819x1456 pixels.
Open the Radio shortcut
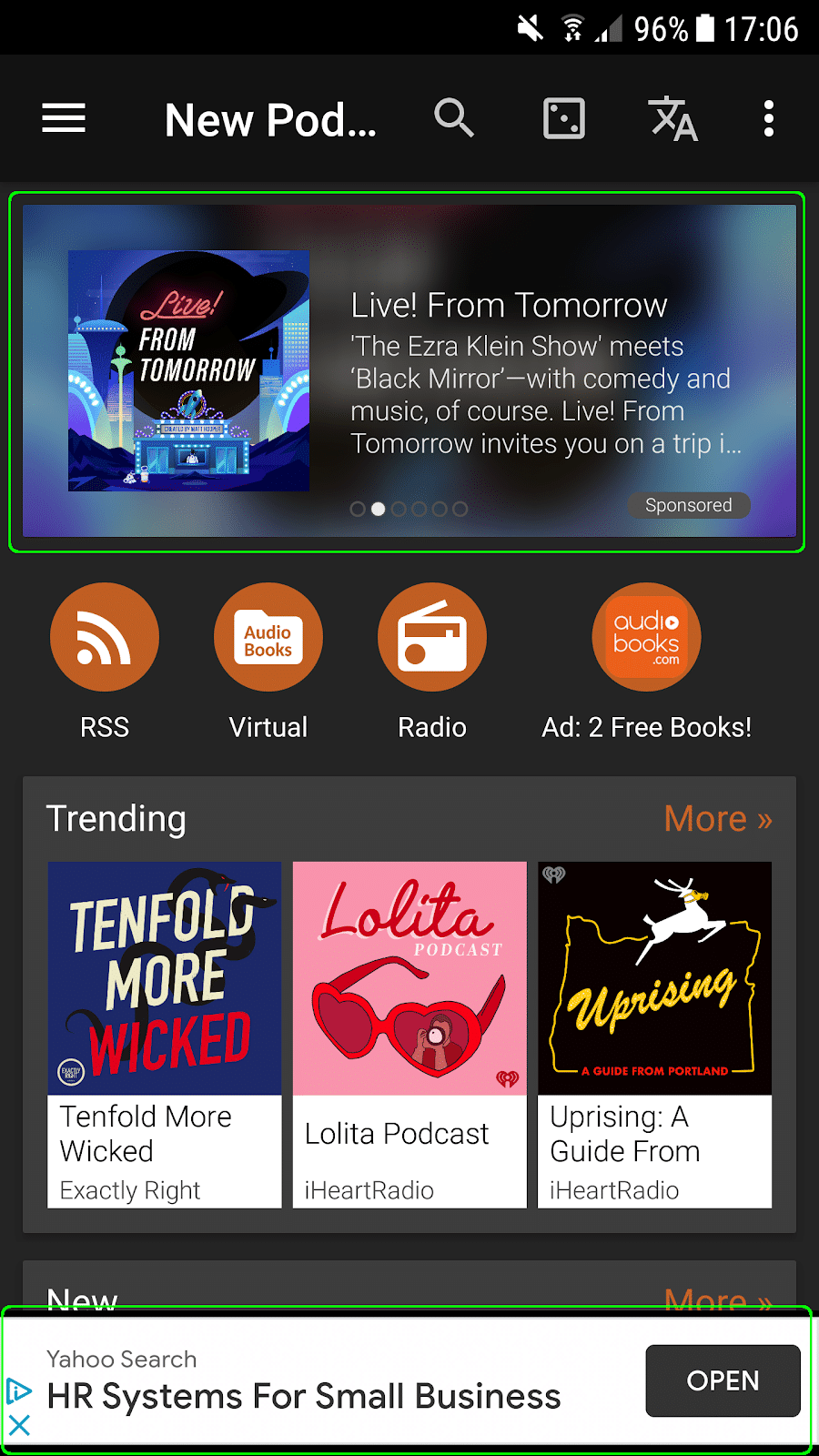pyautogui.click(x=432, y=637)
